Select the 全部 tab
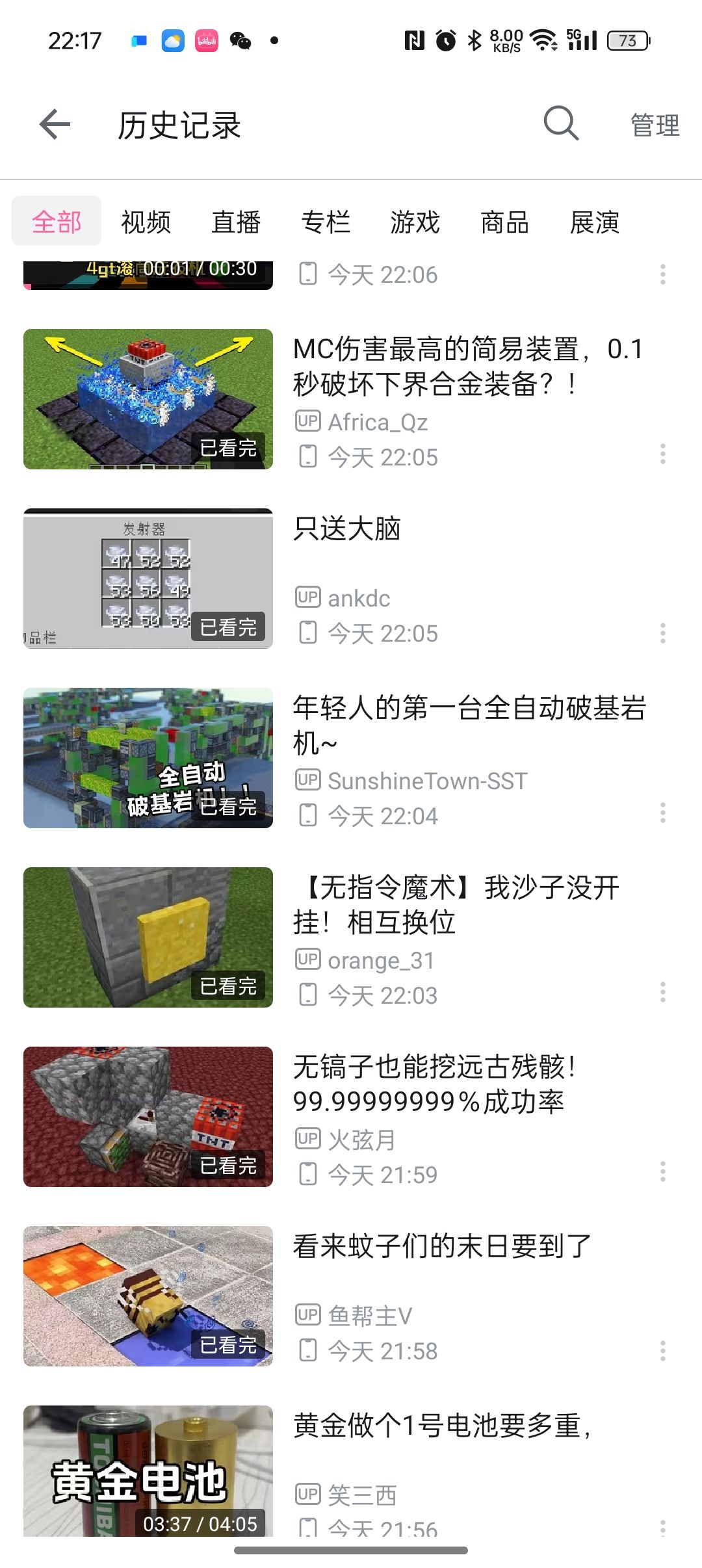Screen dimensions: 702x1568 (57, 222)
